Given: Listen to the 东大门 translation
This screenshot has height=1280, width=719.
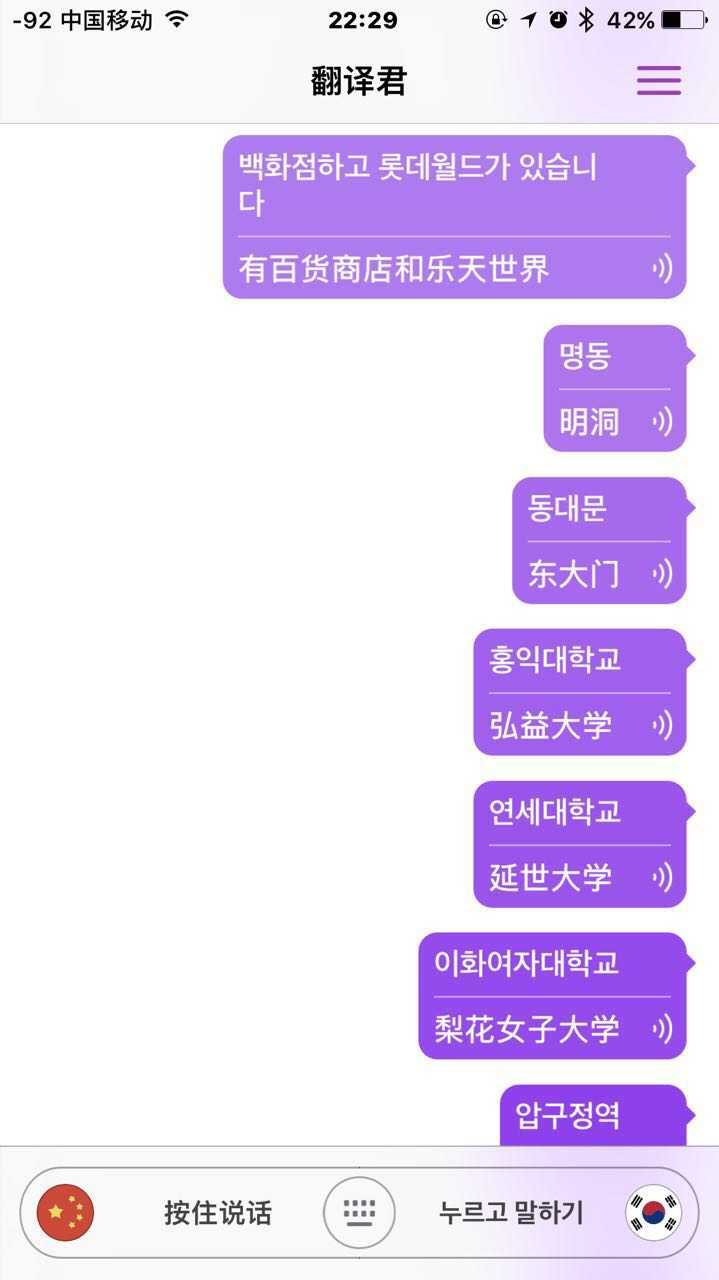Looking at the screenshot, I should [662, 573].
